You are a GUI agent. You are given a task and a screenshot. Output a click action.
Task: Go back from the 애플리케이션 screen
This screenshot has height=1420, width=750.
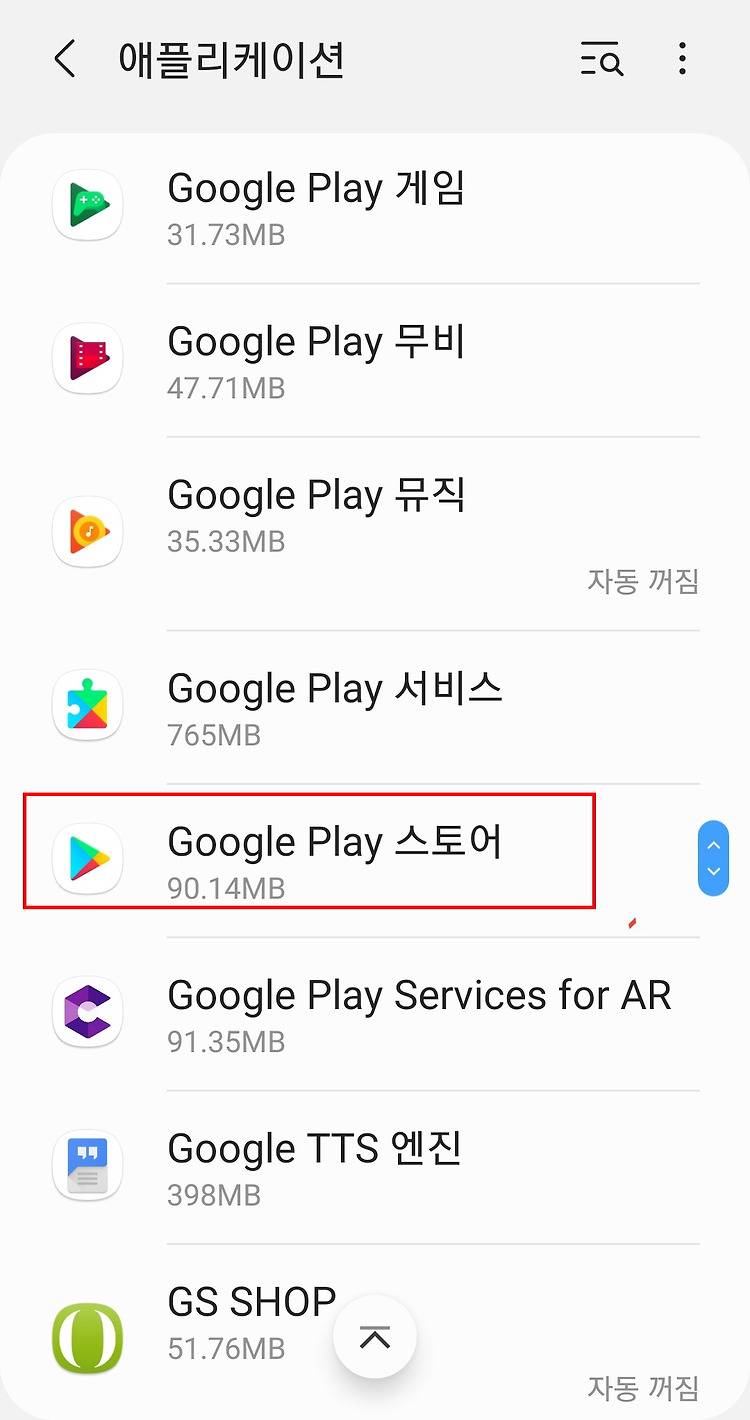coord(64,60)
